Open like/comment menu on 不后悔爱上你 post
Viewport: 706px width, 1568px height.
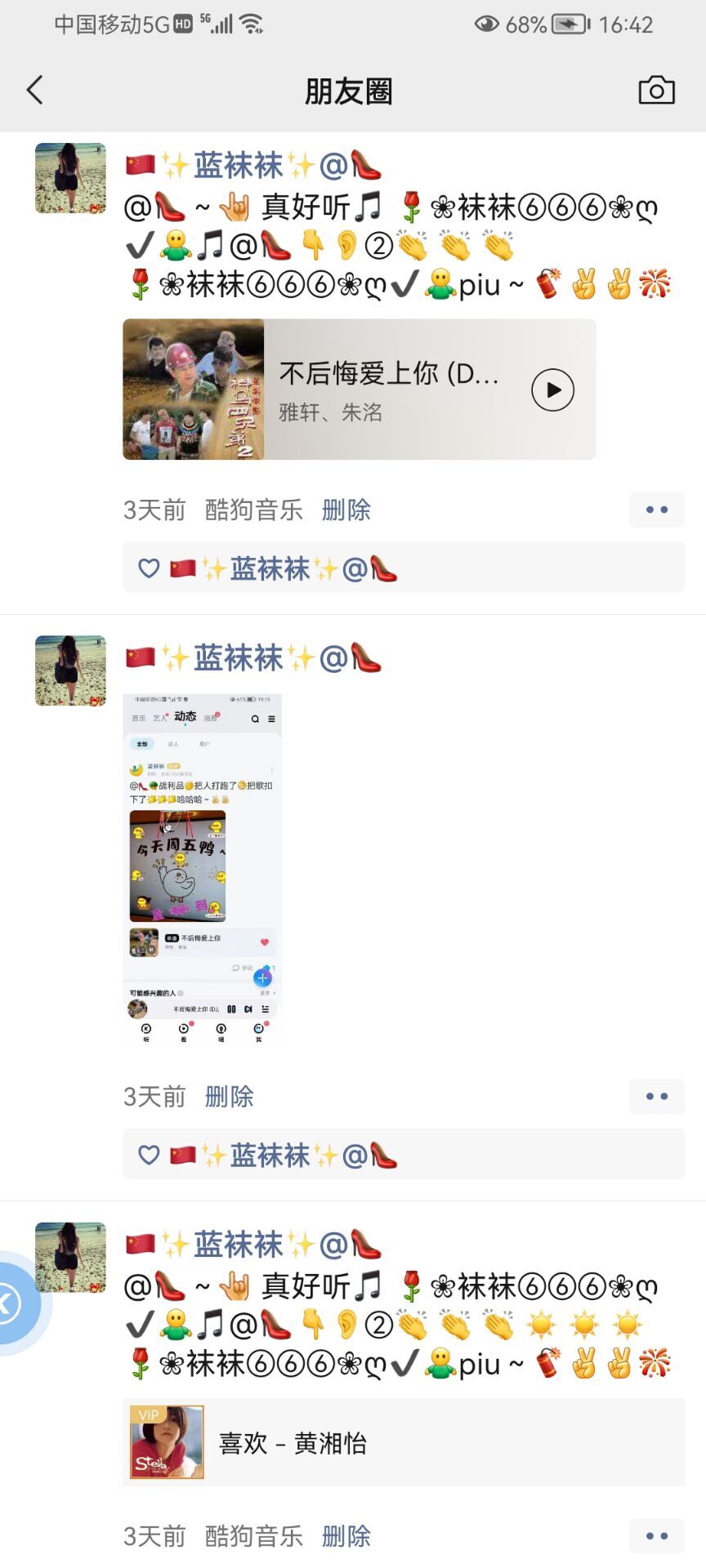pyautogui.click(x=656, y=510)
